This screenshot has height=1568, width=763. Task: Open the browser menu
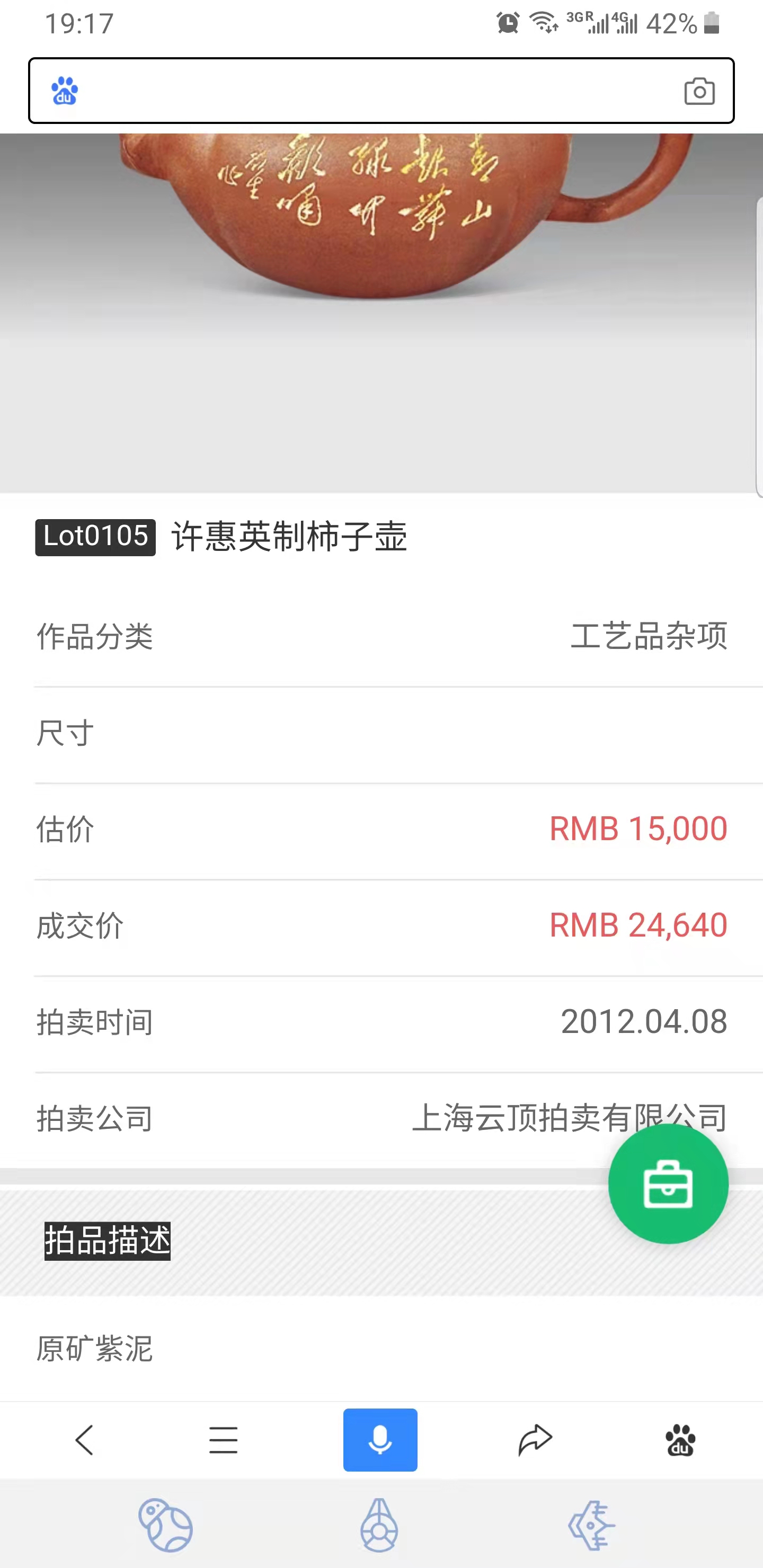coord(223,1440)
